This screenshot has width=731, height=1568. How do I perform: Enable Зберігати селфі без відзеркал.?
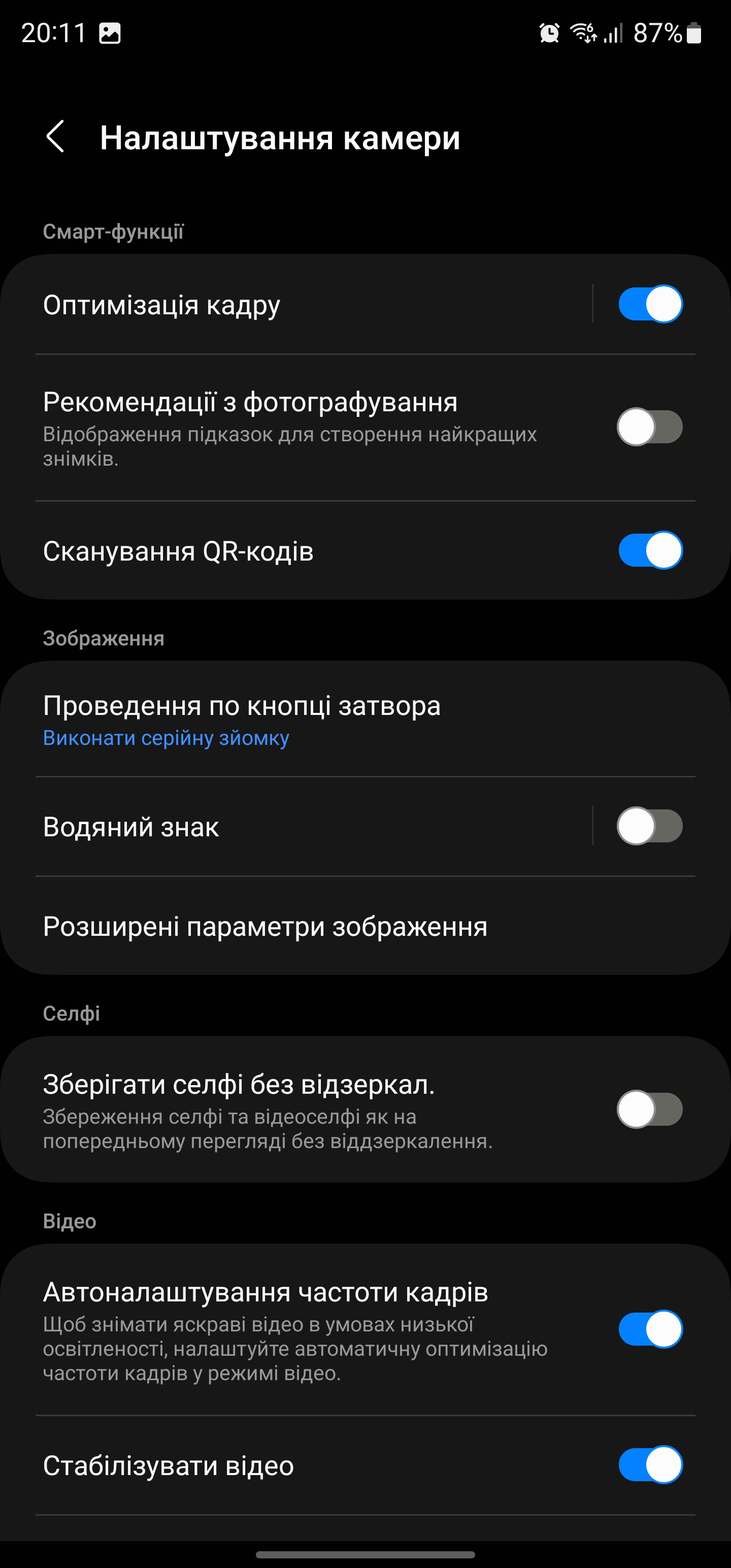point(649,1109)
